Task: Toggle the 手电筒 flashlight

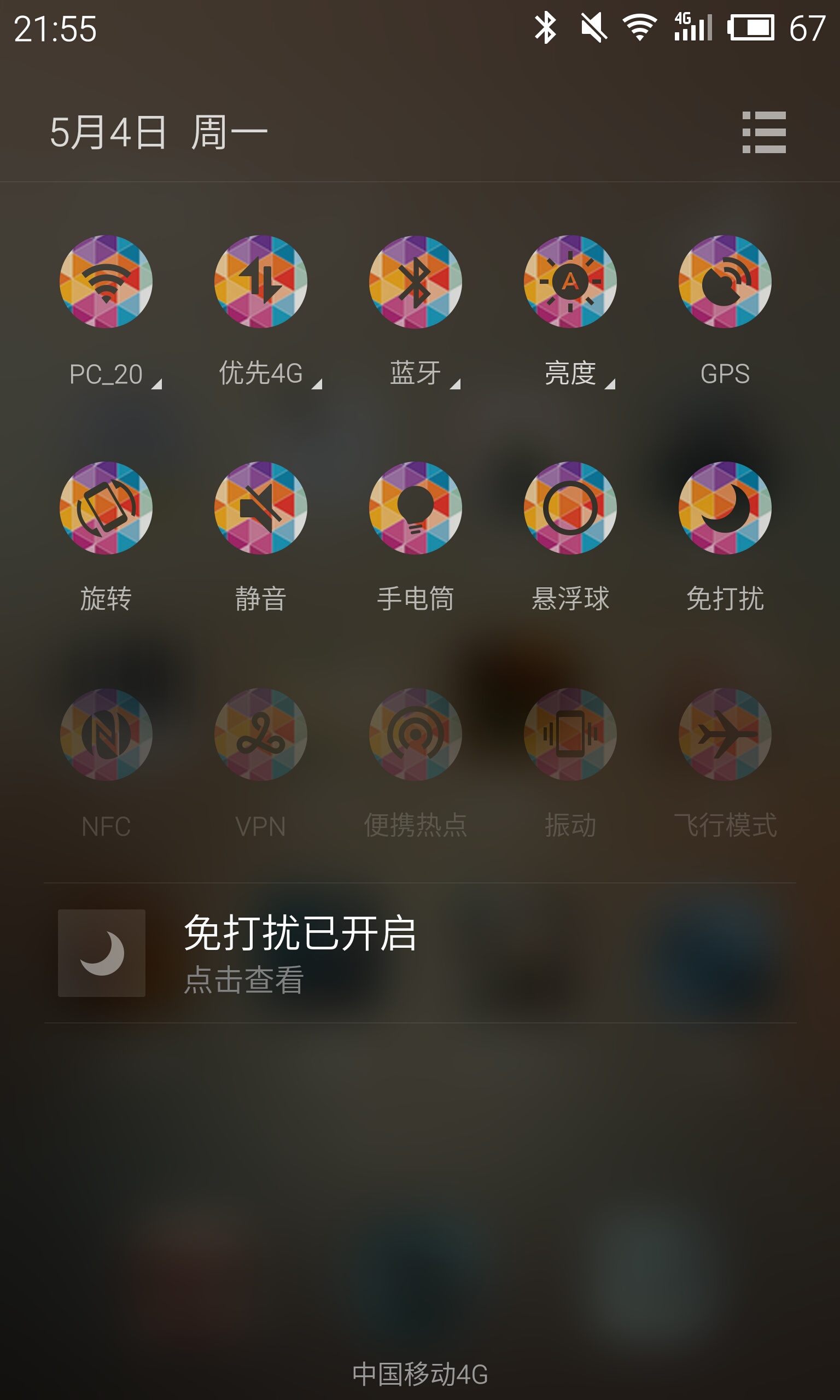Action: [416, 507]
